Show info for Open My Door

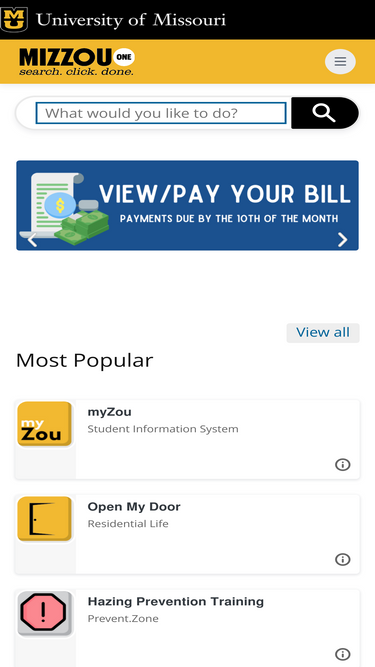(x=343, y=559)
